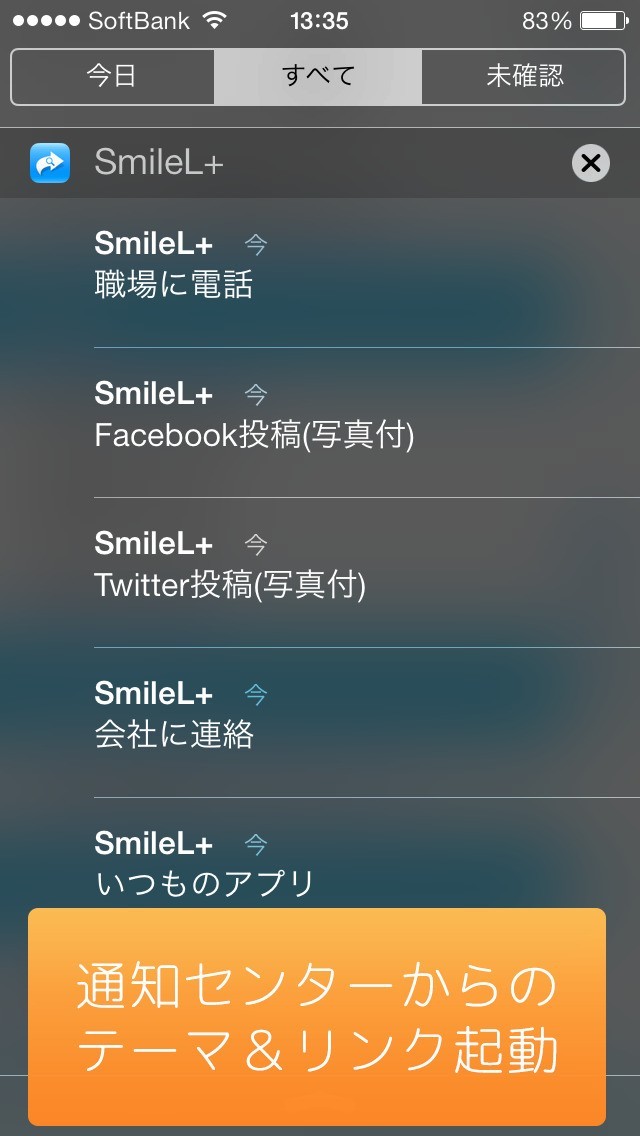Select the すべて tab
This screenshot has width=640, height=1136.
318,76
